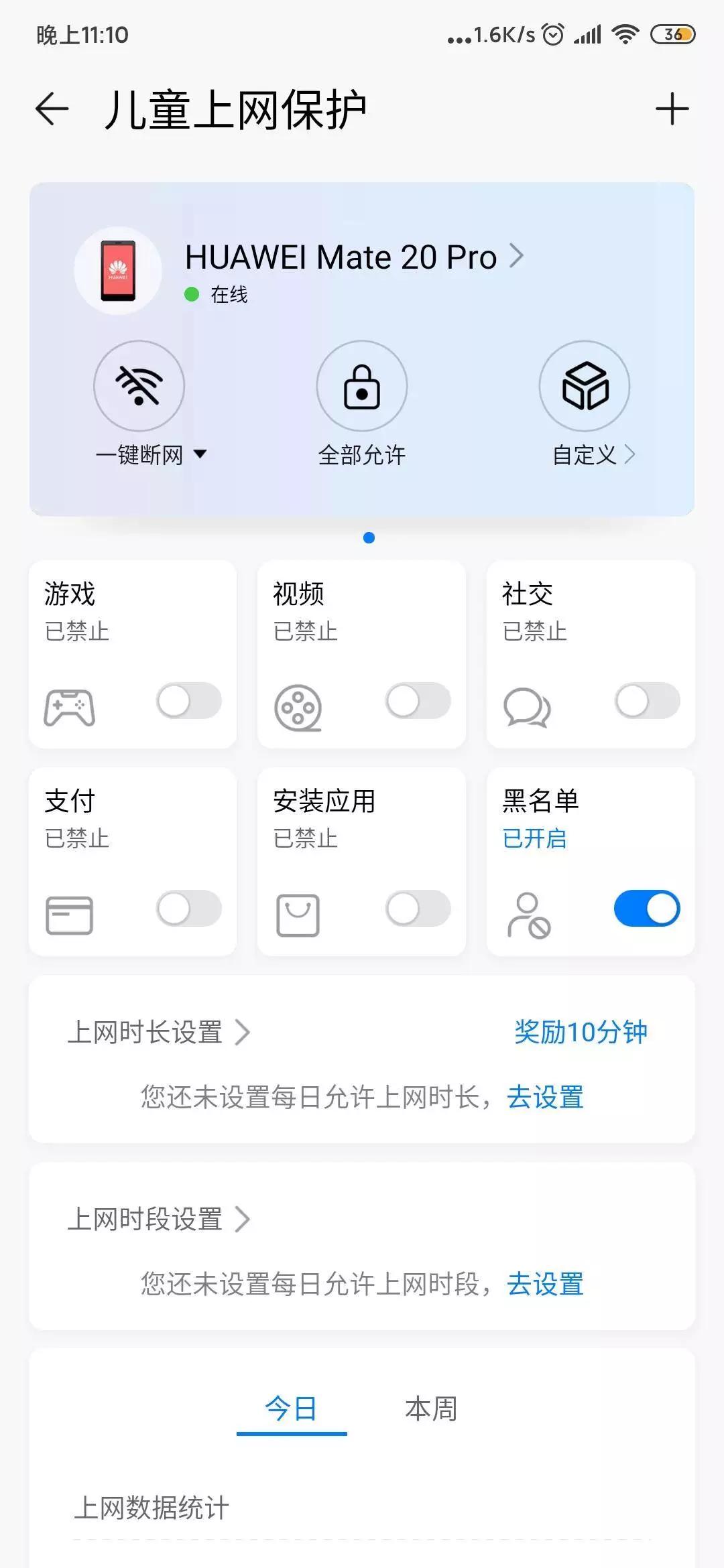Tap the plus icon to add device

[x=672, y=110]
